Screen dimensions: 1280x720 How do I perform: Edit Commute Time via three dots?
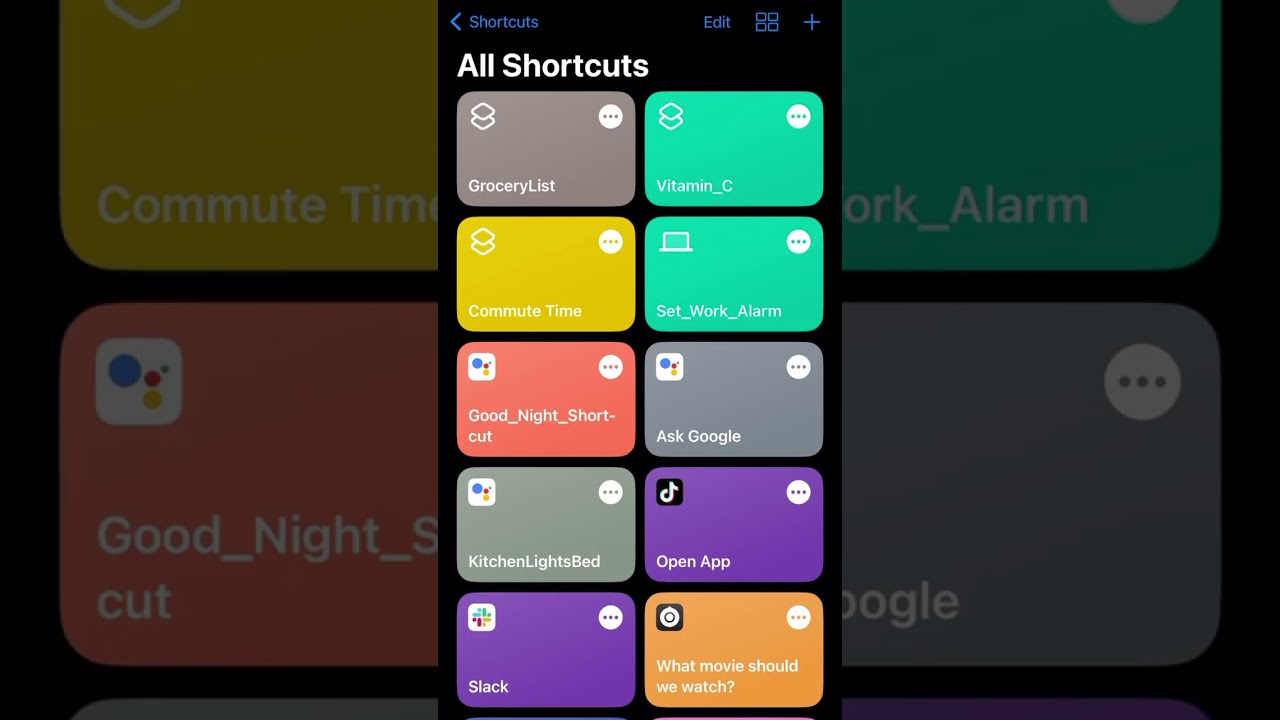coord(610,242)
